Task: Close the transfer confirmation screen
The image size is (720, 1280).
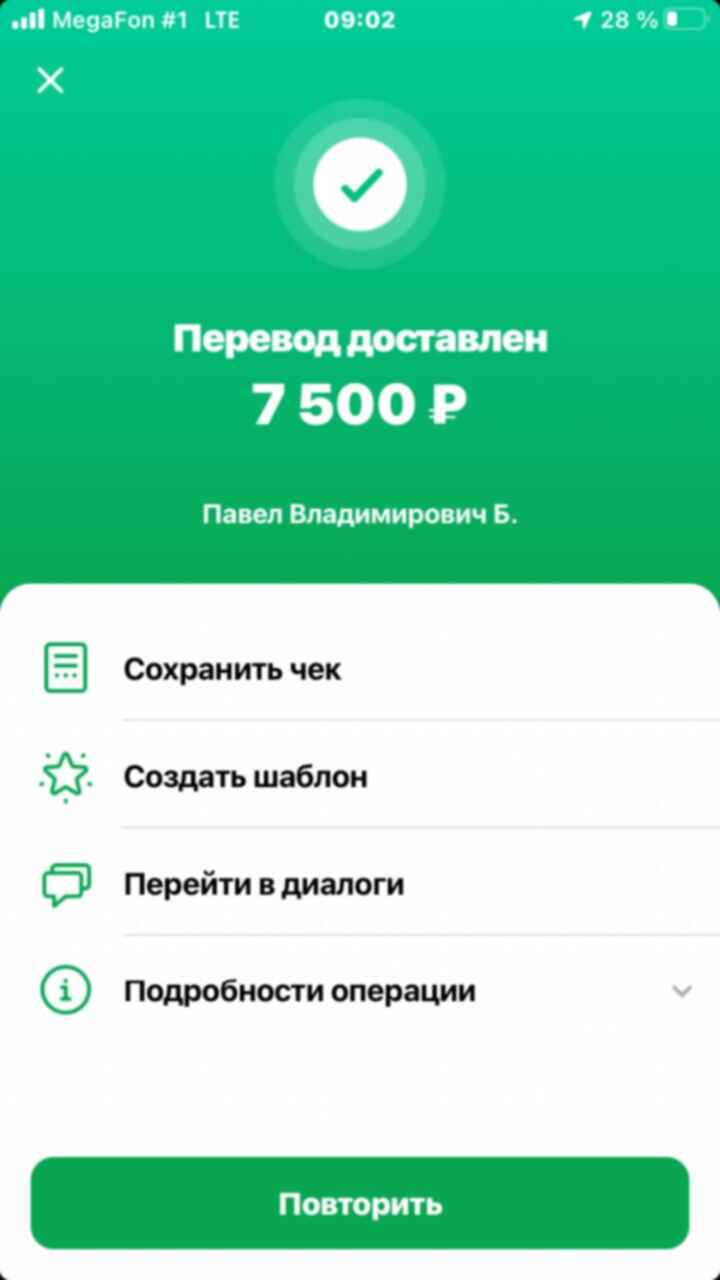Action: coord(50,80)
